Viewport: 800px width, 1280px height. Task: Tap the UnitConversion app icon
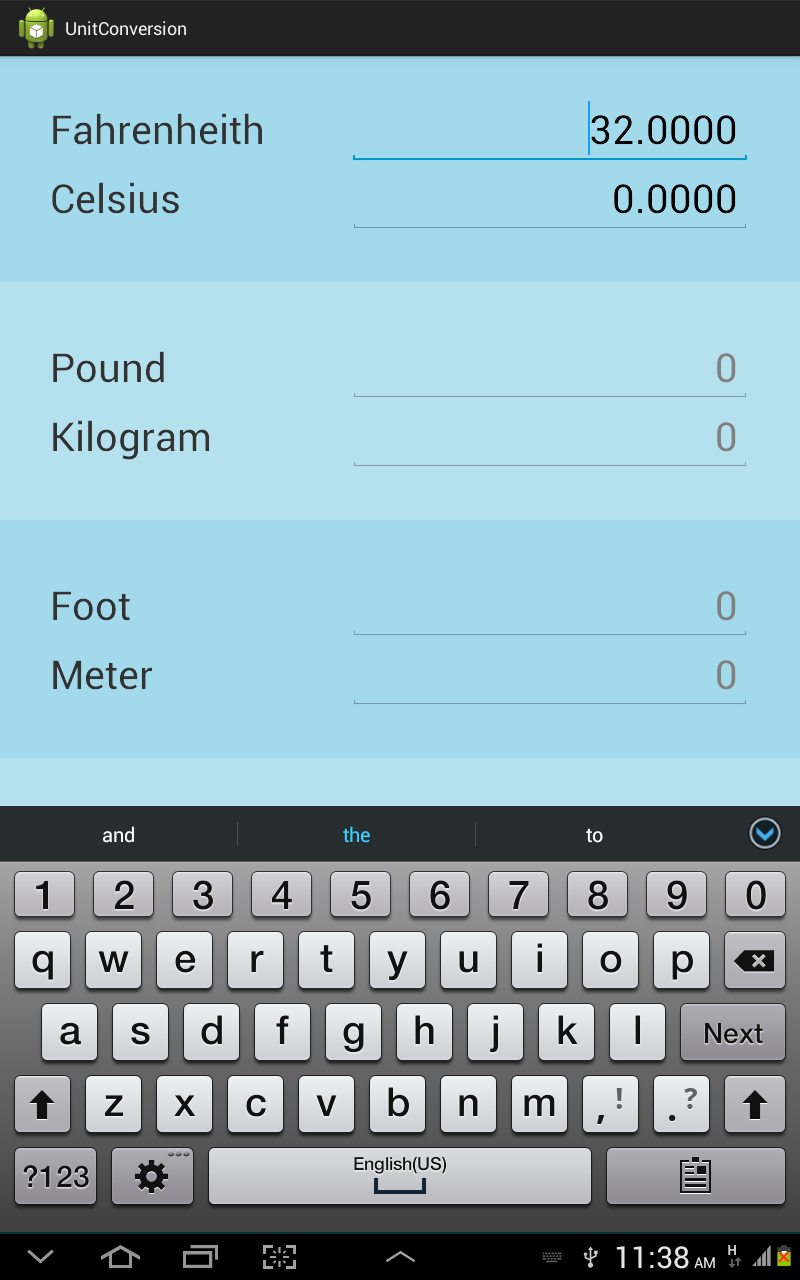click(x=36, y=27)
